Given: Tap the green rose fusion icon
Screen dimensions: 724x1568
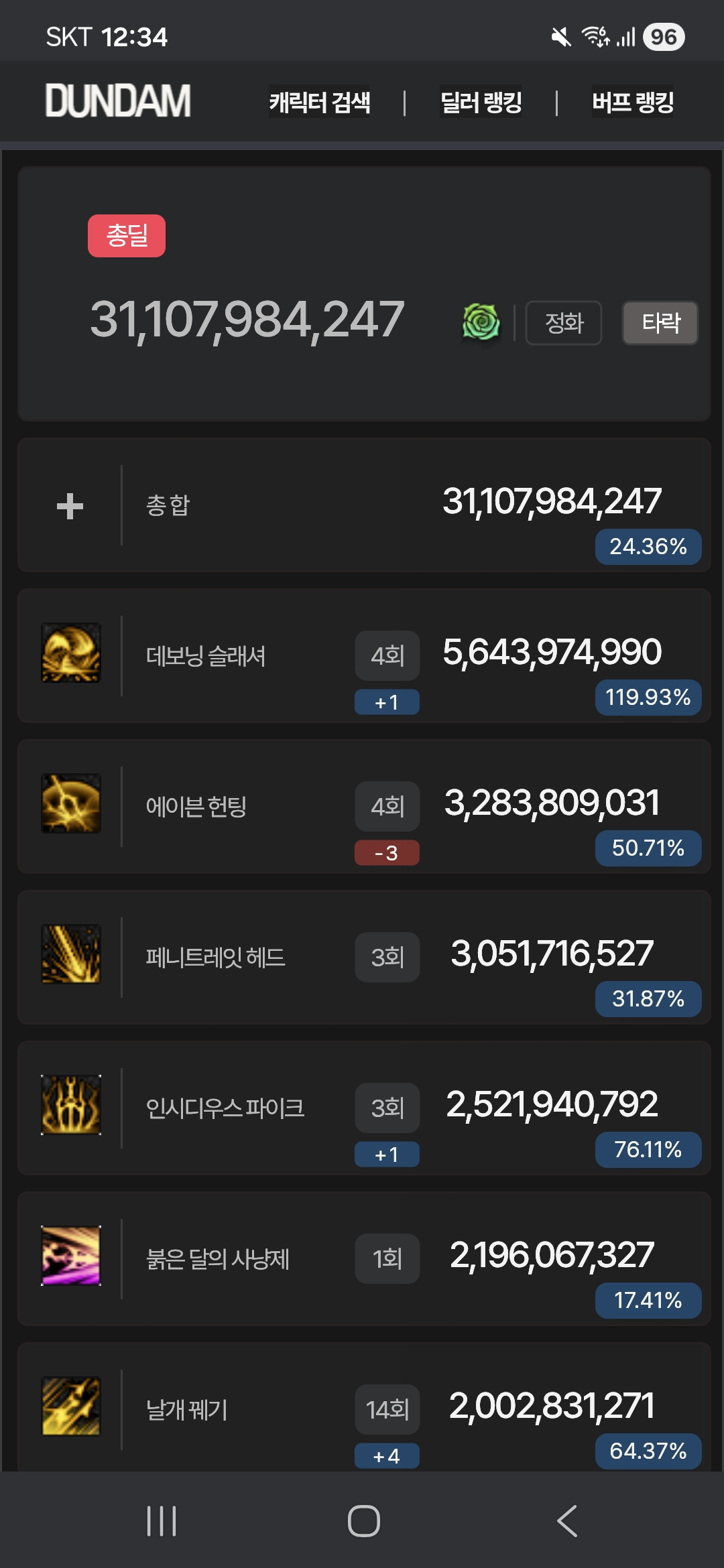Looking at the screenshot, I should point(481,322).
